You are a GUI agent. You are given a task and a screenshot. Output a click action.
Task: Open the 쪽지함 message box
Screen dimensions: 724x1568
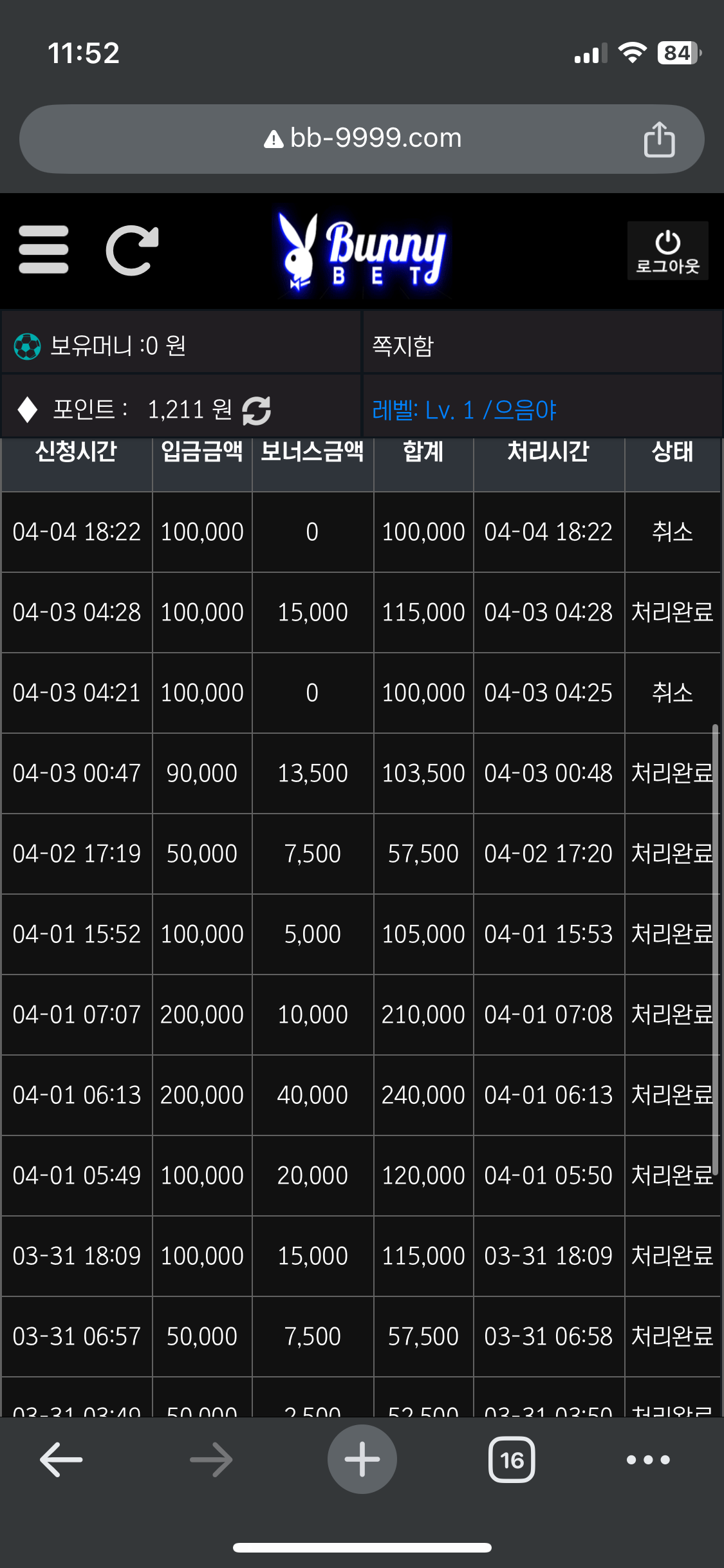542,346
